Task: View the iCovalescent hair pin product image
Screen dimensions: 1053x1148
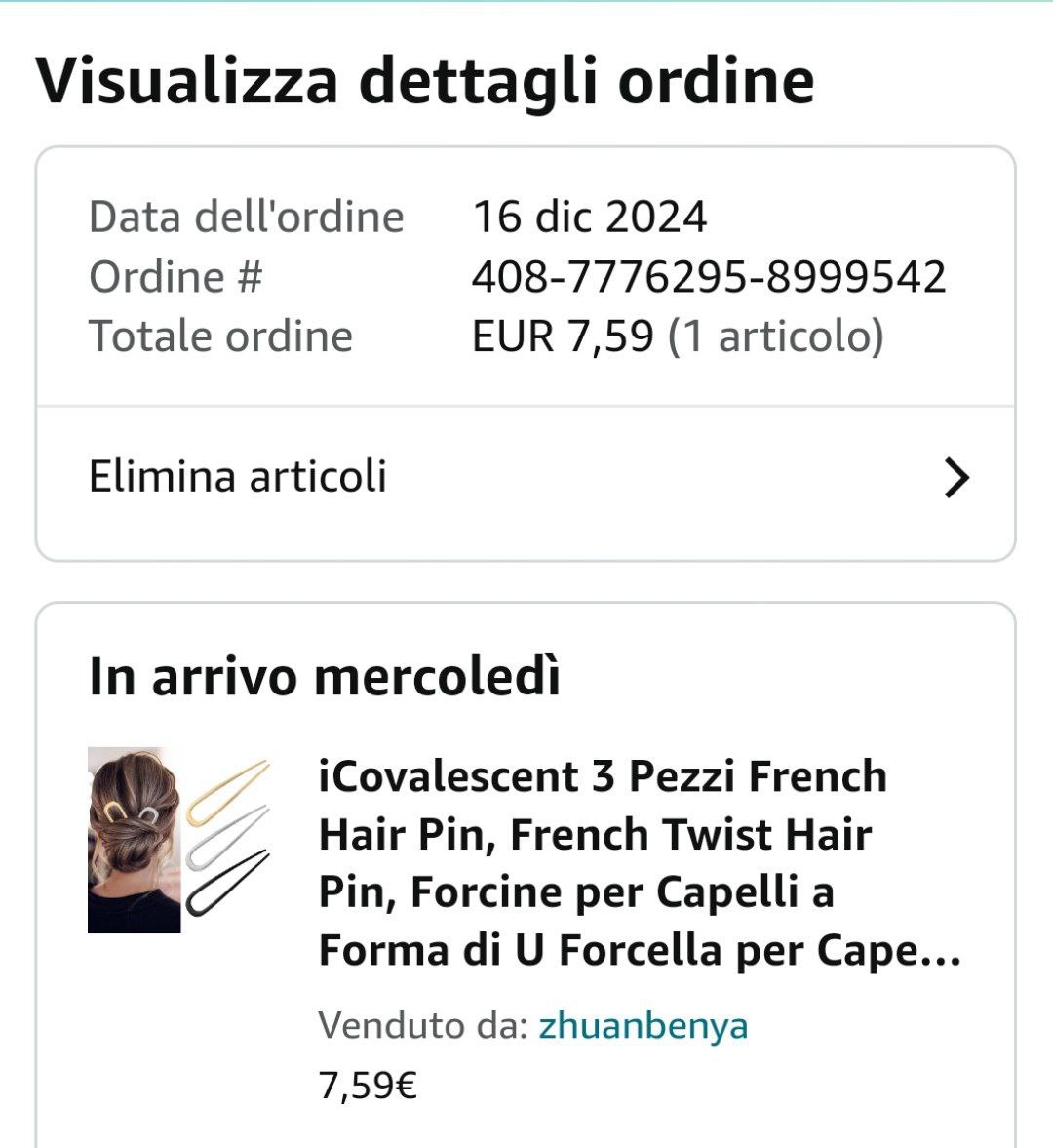Action: [179, 841]
